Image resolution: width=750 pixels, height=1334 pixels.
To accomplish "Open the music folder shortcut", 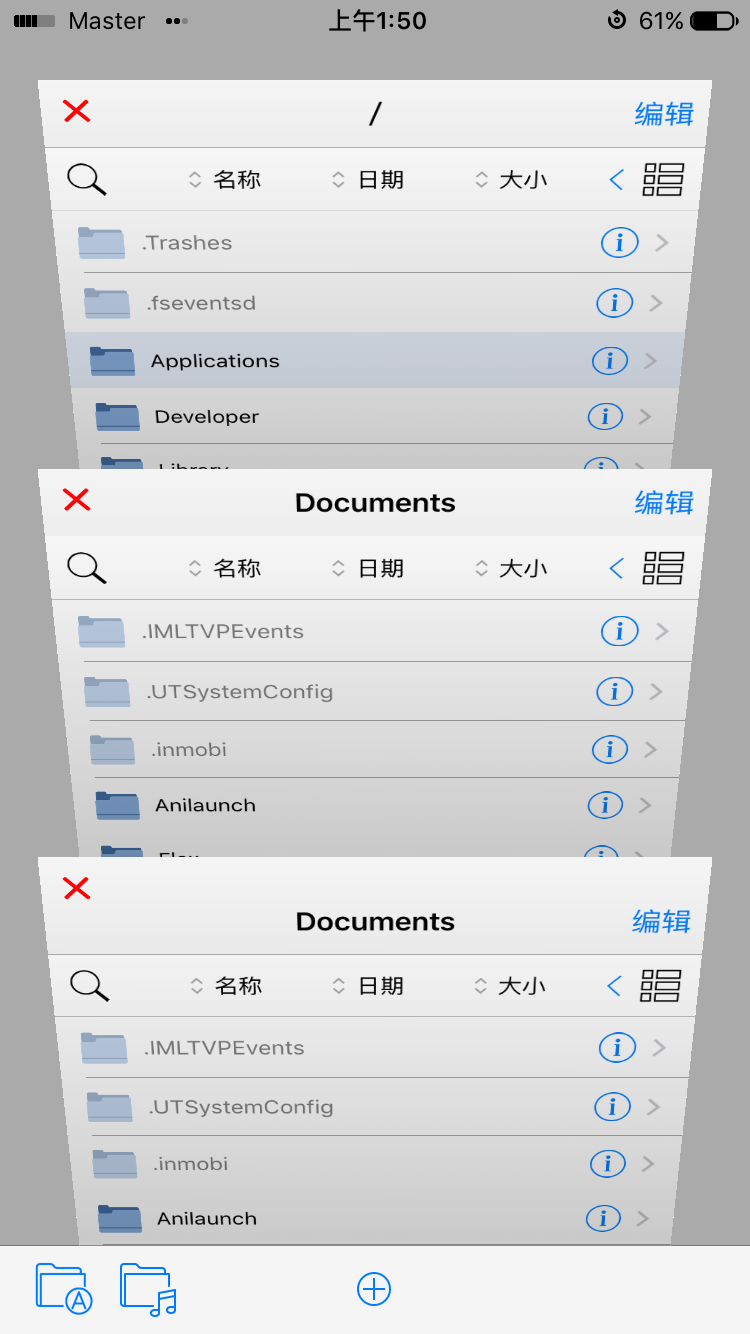I will click(x=148, y=1288).
